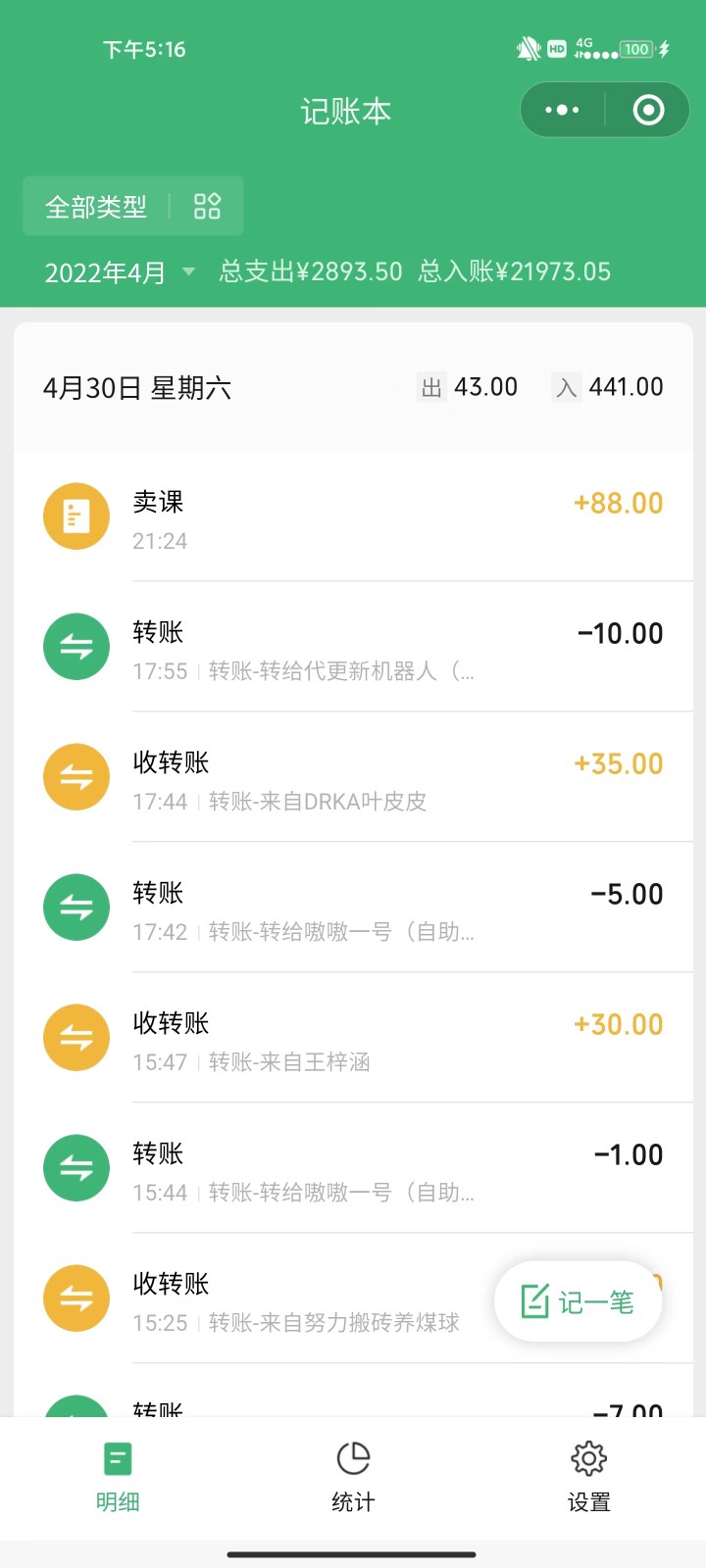The image size is (706, 1568).
Task: Tap the mini-program more options button
Action: pos(560,111)
